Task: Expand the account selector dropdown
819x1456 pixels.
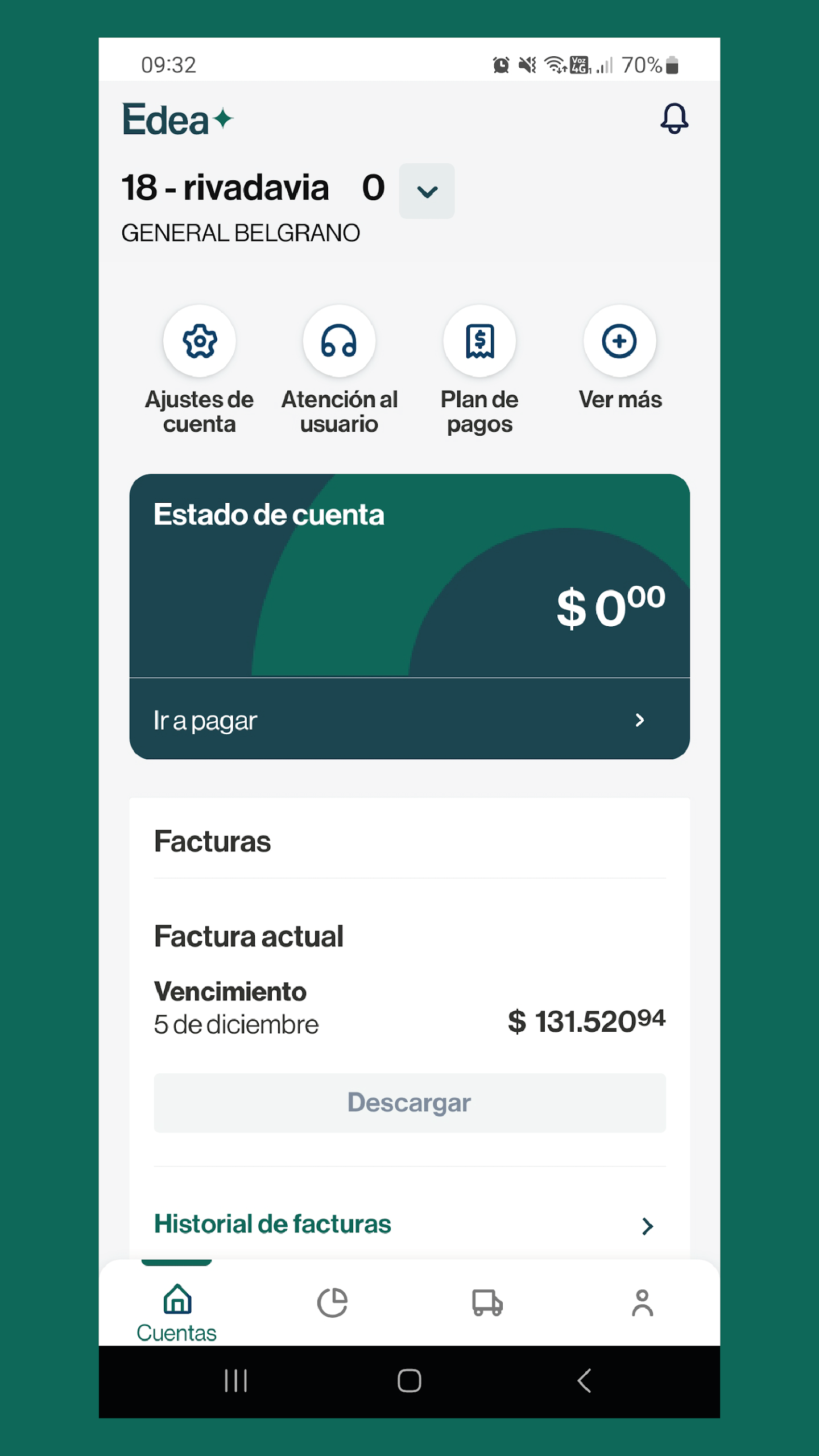Action: [427, 191]
